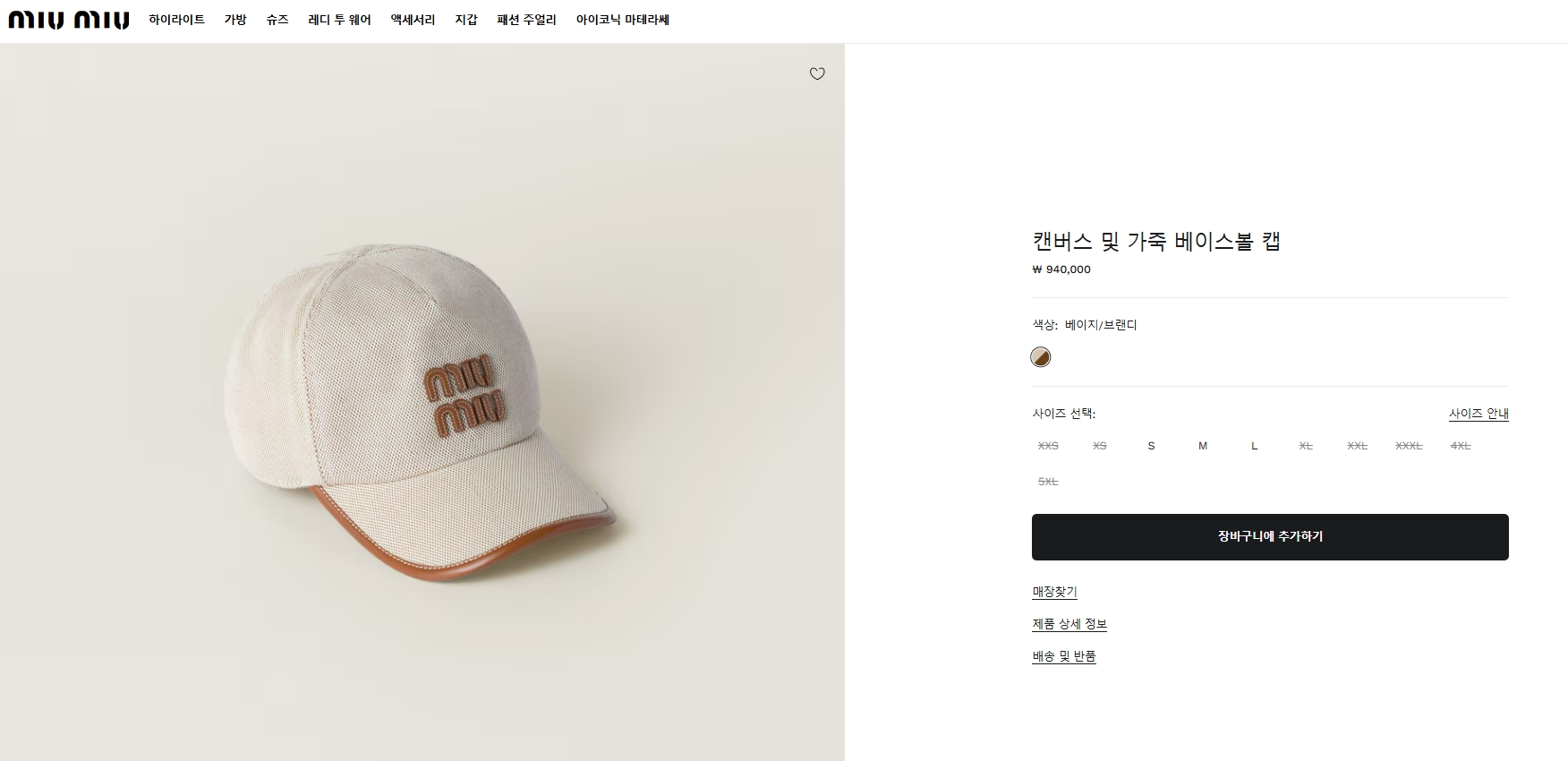
Task: View 제품 상세 정보 details
Action: [x=1069, y=624]
